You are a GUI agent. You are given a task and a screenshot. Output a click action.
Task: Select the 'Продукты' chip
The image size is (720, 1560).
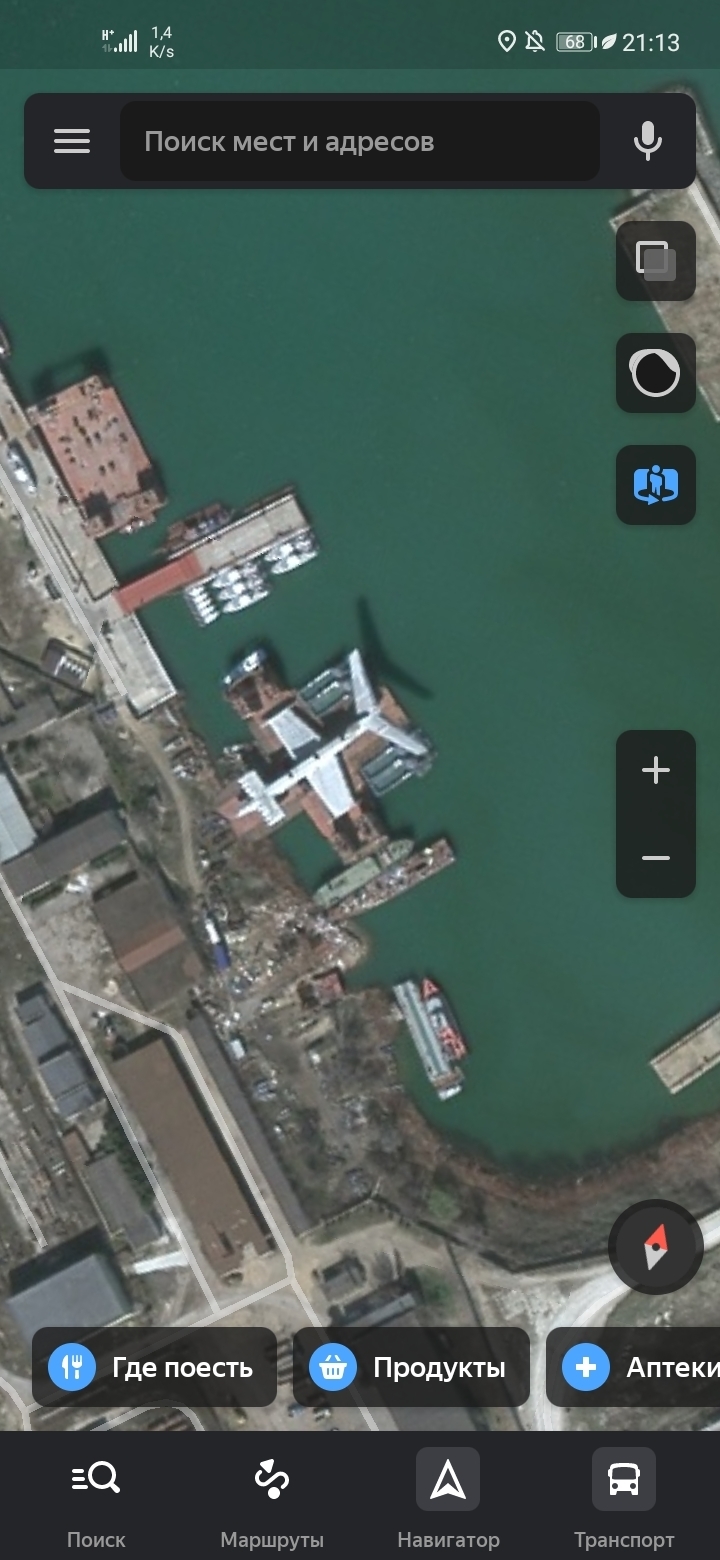tap(411, 1367)
